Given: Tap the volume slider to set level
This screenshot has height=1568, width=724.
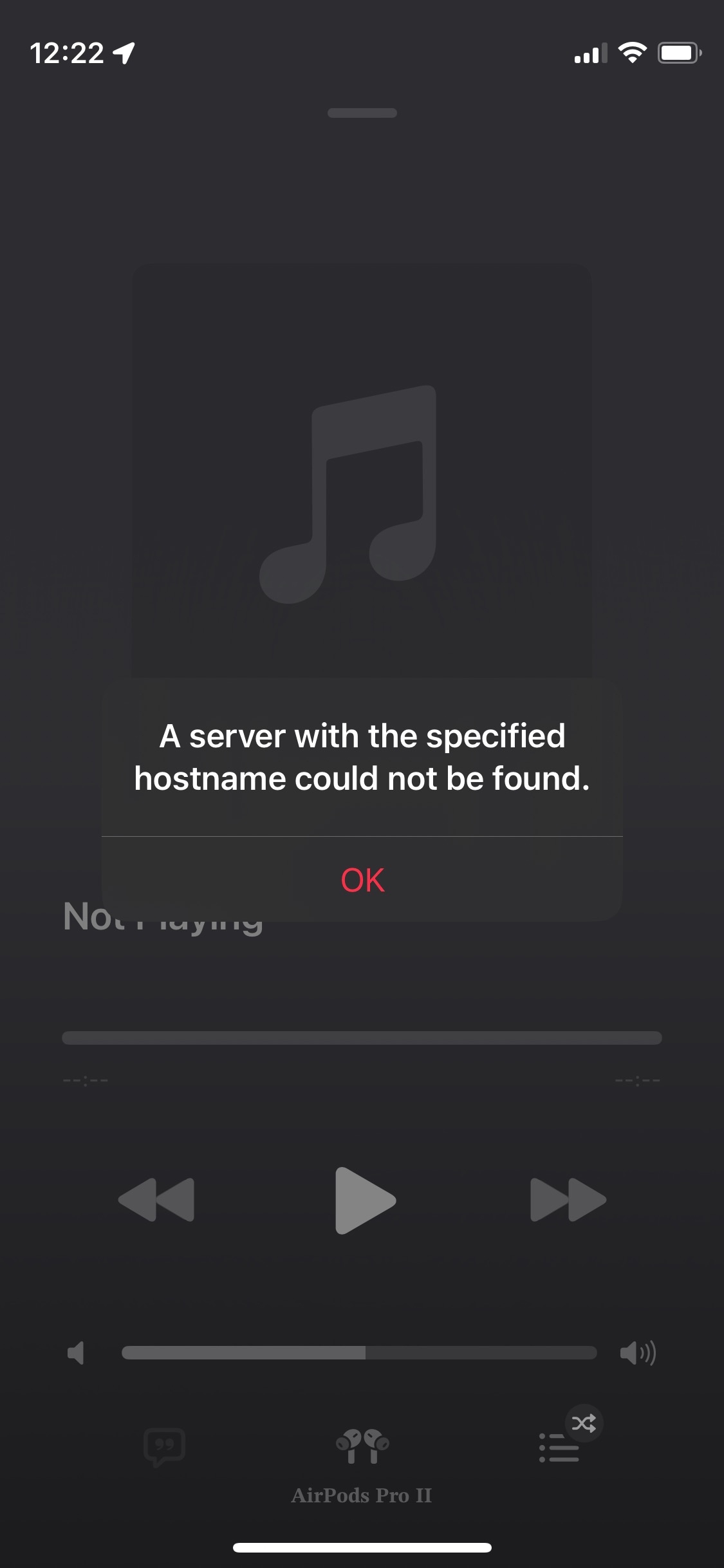Looking at the screenshot, I should (359, 1352).
